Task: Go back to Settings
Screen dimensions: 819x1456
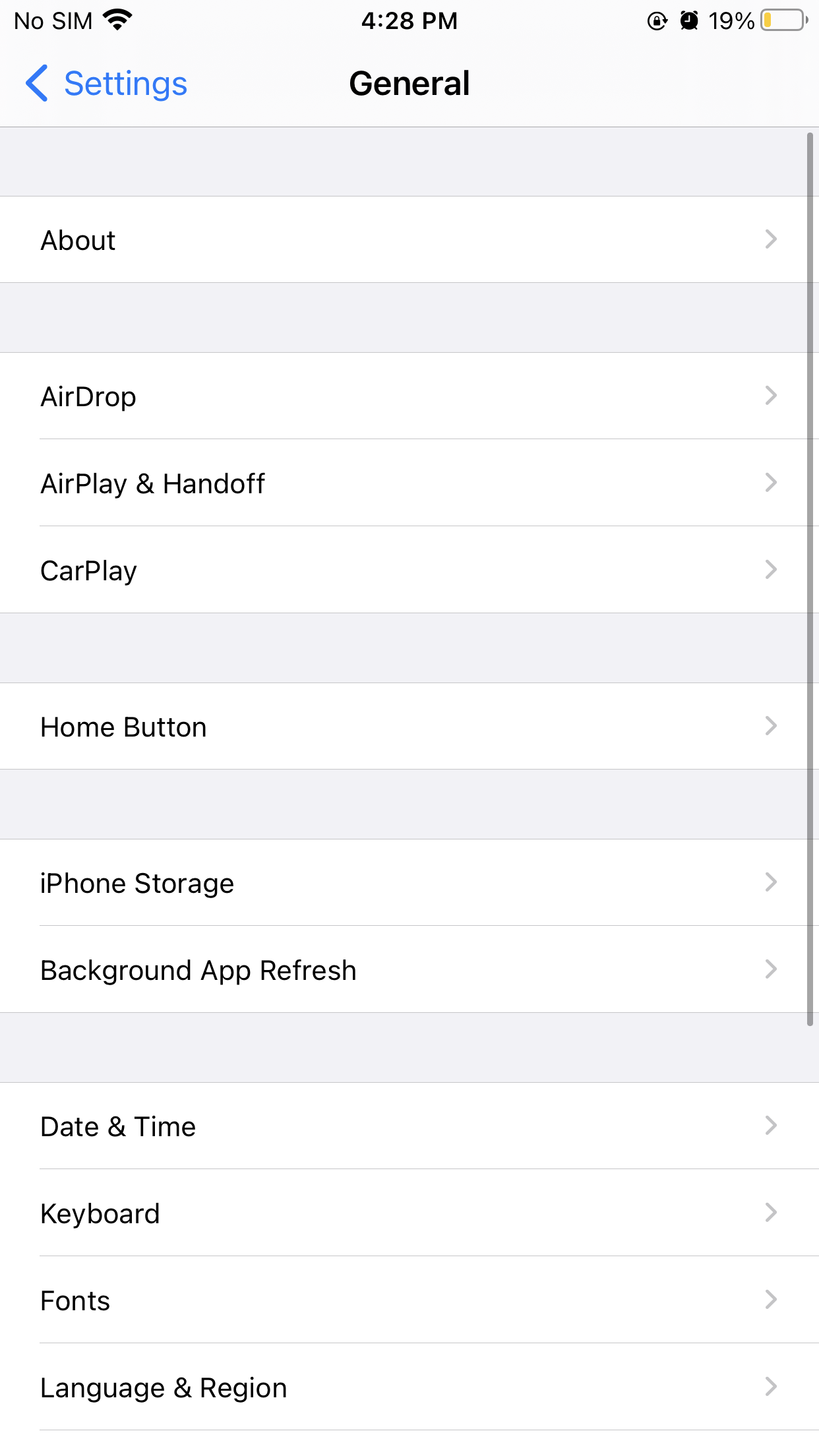Action: tap(107, 84)
